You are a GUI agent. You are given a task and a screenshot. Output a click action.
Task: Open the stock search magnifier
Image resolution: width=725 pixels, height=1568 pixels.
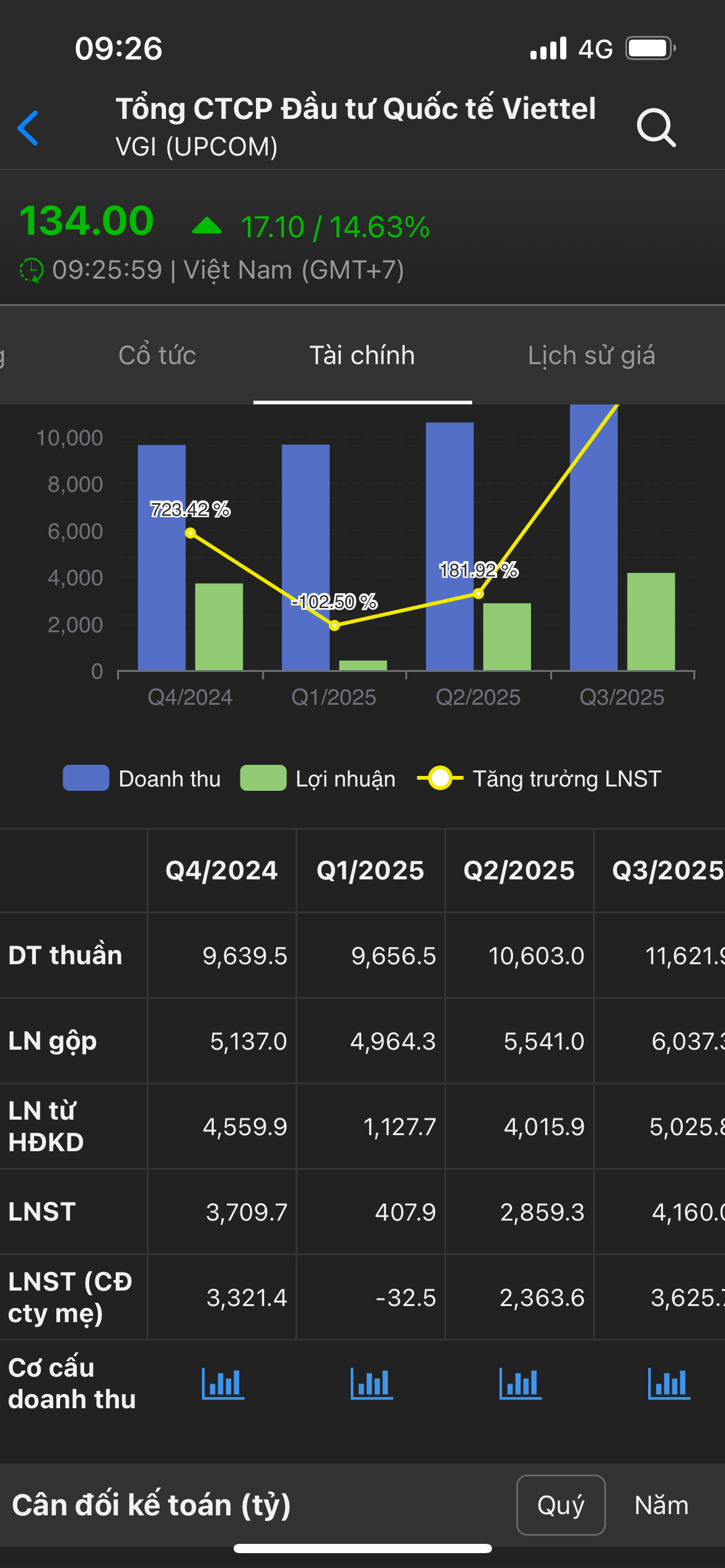coord(656,128)
